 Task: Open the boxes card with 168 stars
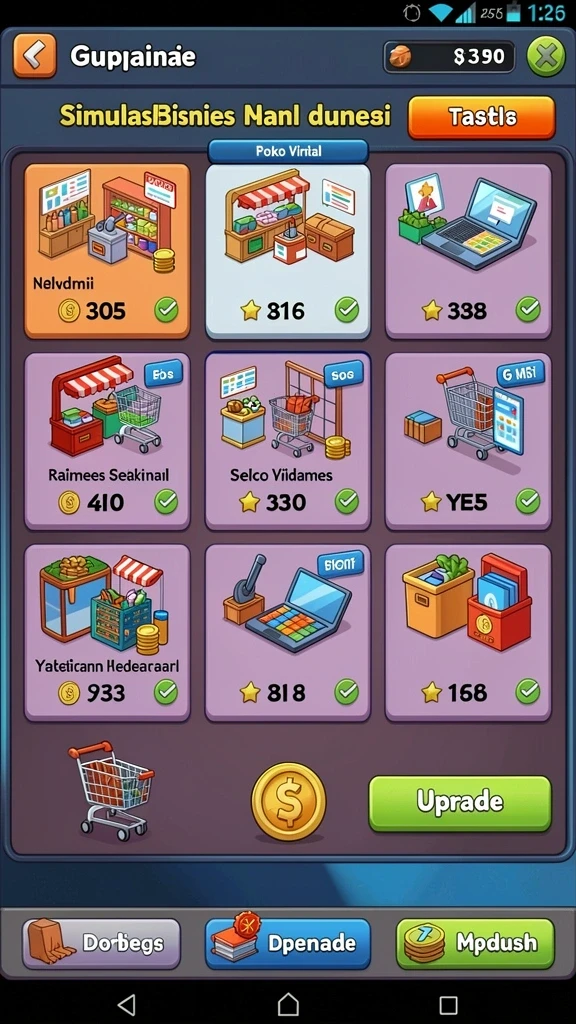[468, 632]
